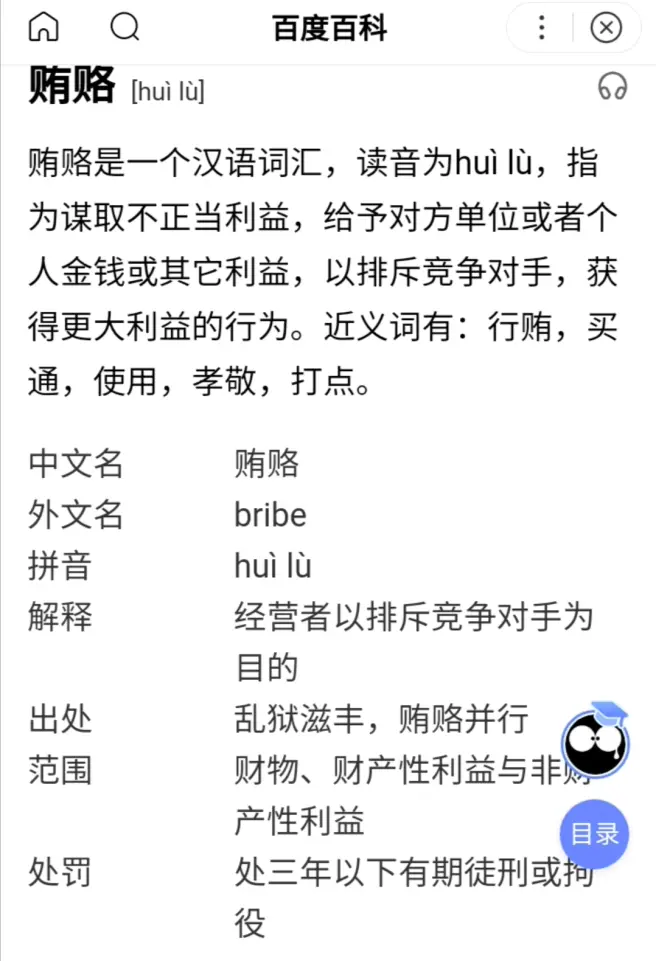
Task: Go to the Baidu Baike home page
Action: tap(43, 28)
